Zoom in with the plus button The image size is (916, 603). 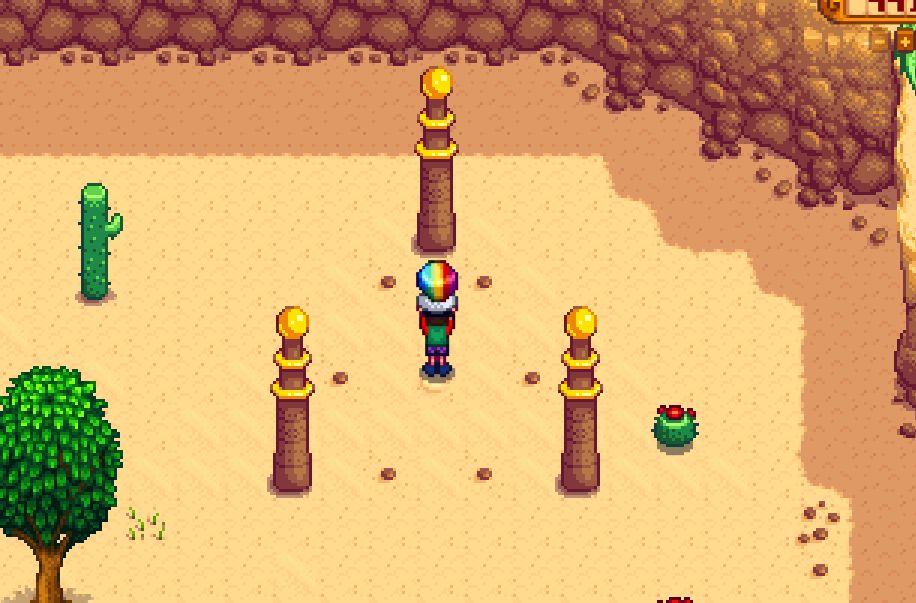905,41
